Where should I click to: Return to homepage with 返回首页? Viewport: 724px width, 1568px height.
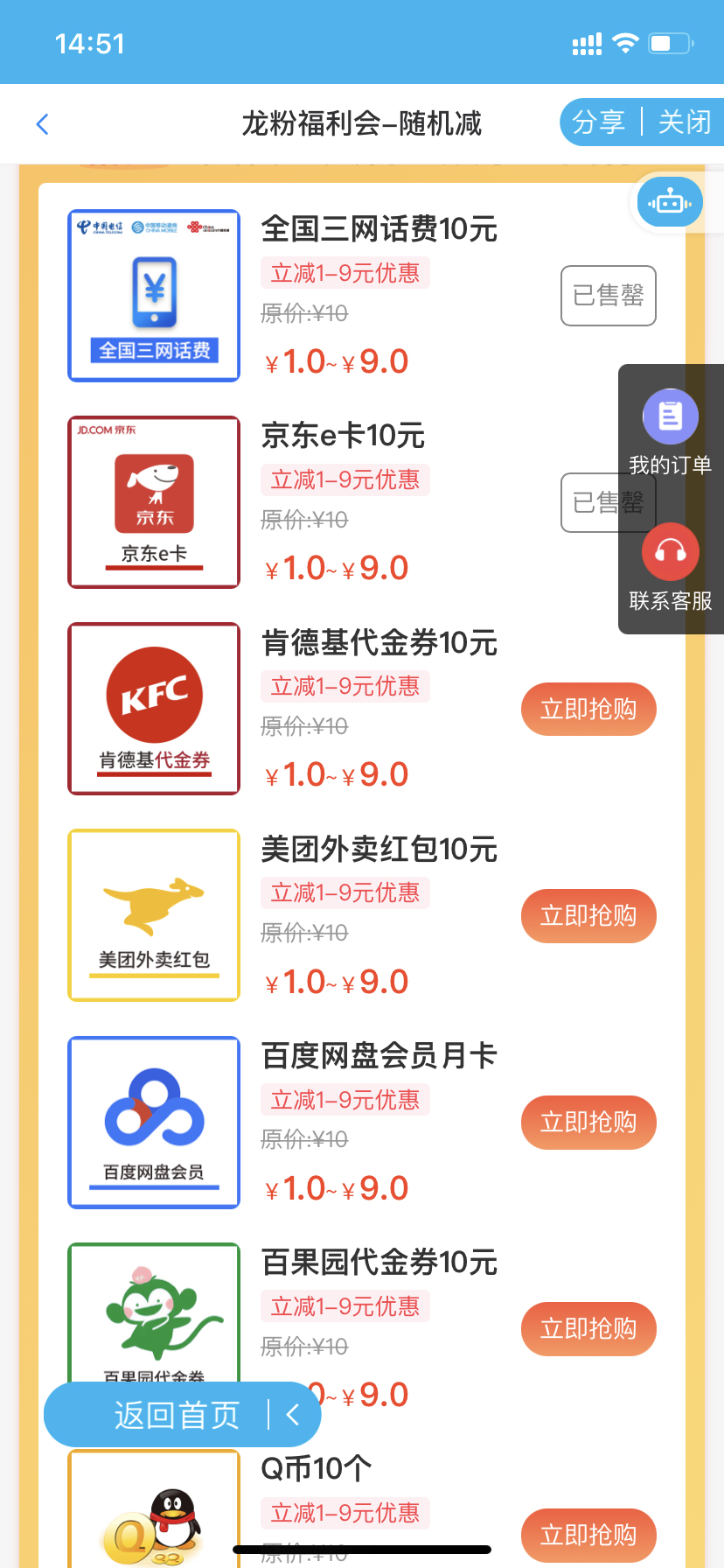pos(177,1415)
